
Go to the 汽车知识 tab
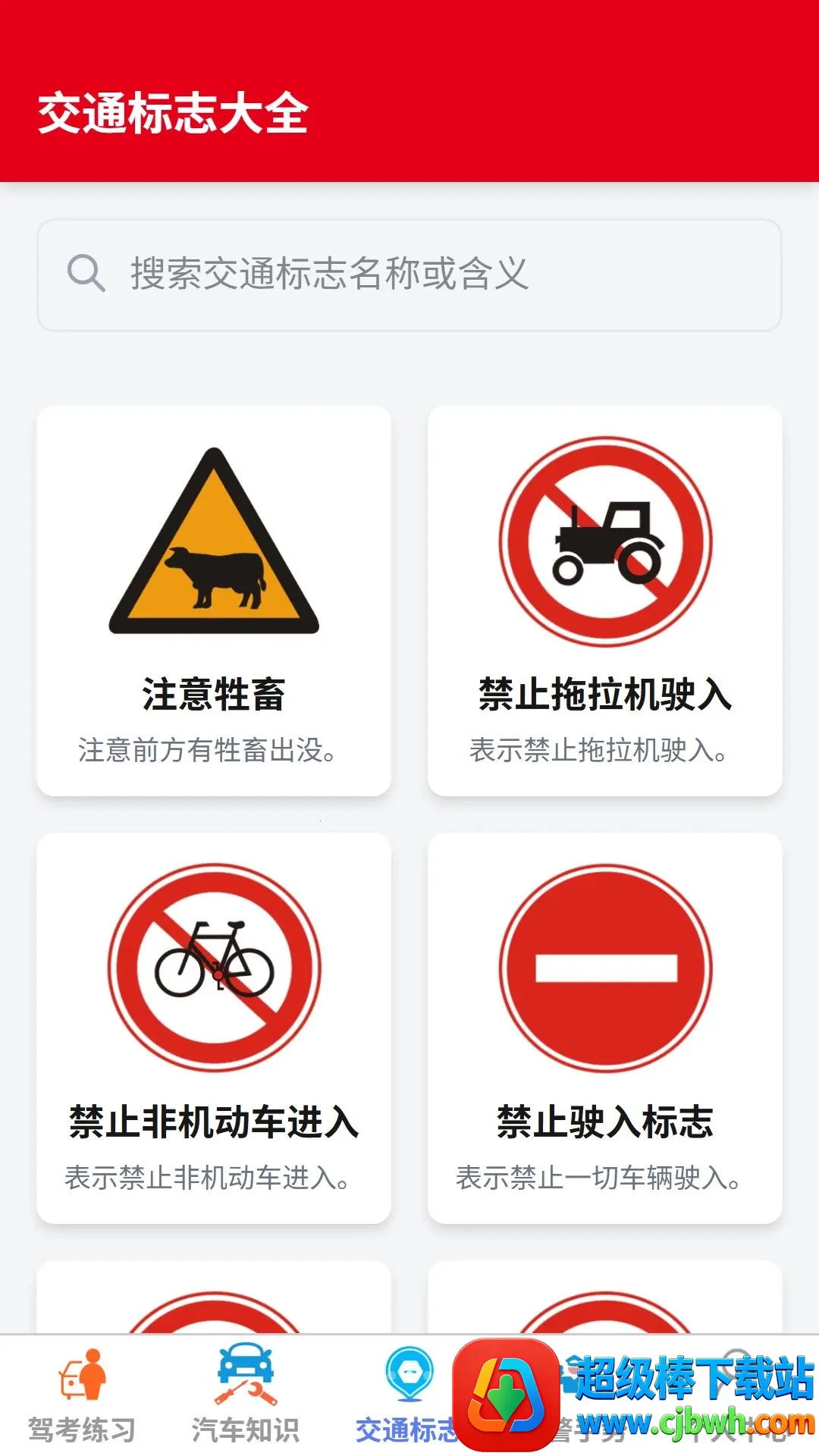[x=246, y=1395]
